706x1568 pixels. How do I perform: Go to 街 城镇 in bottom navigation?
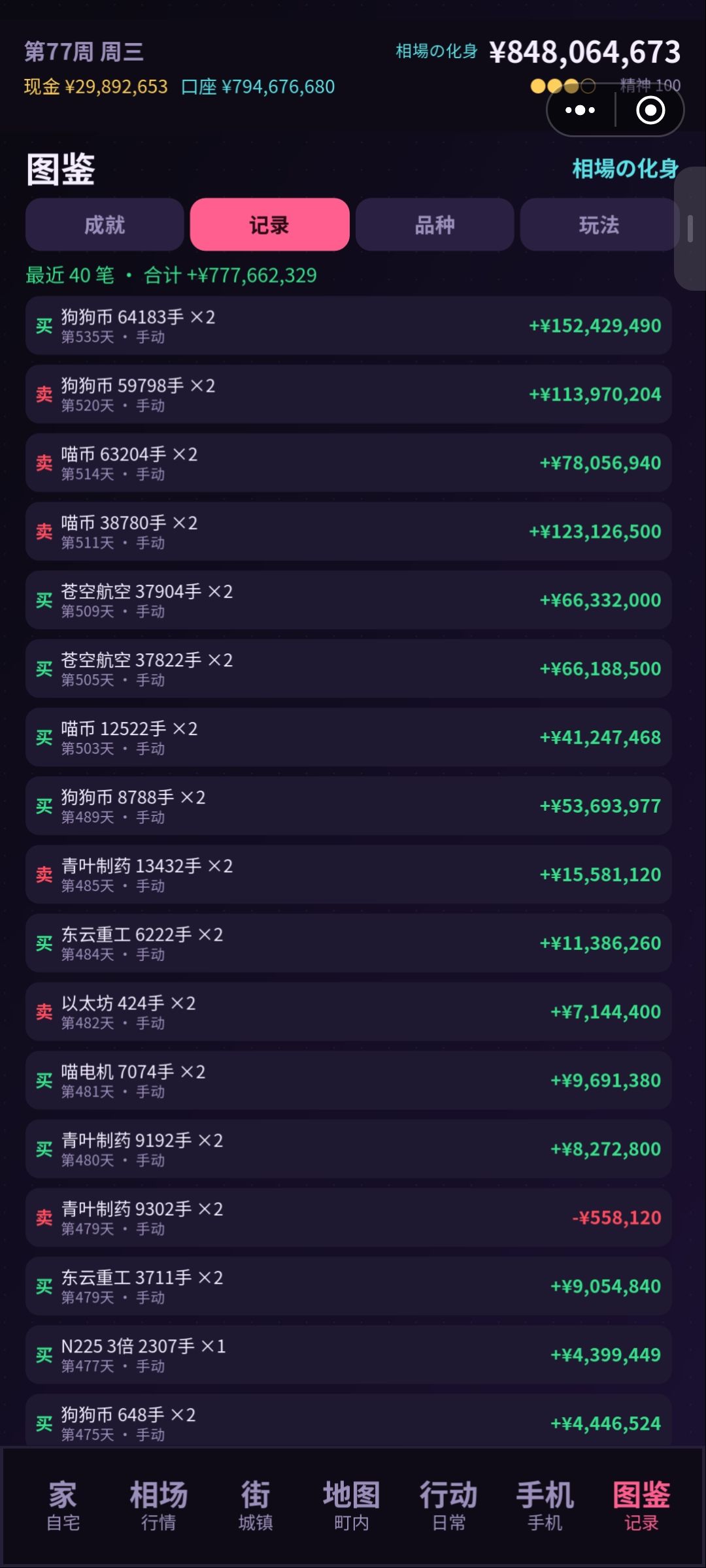pos(256,1506)
